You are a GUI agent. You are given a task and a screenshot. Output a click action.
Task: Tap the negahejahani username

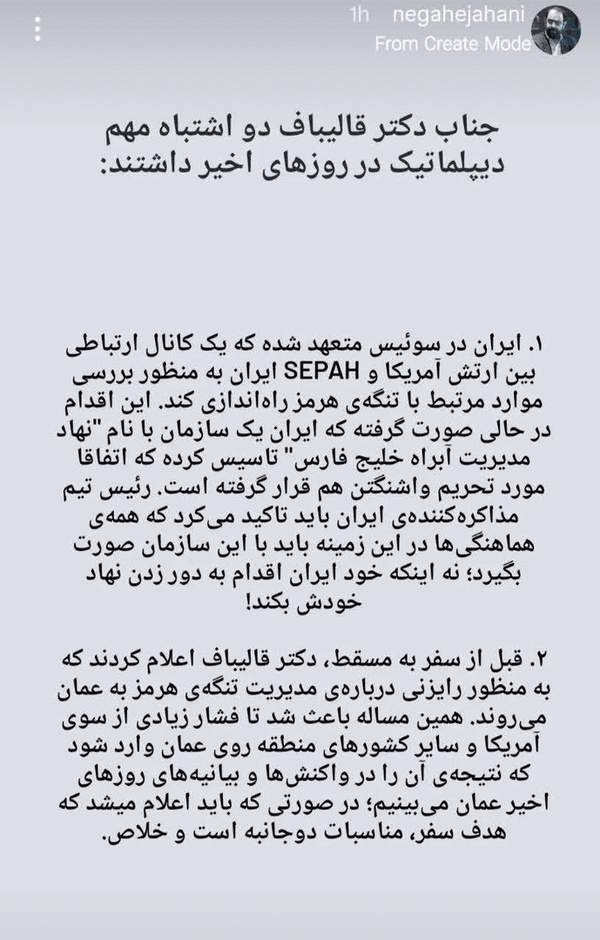click(x=458, y=16)
